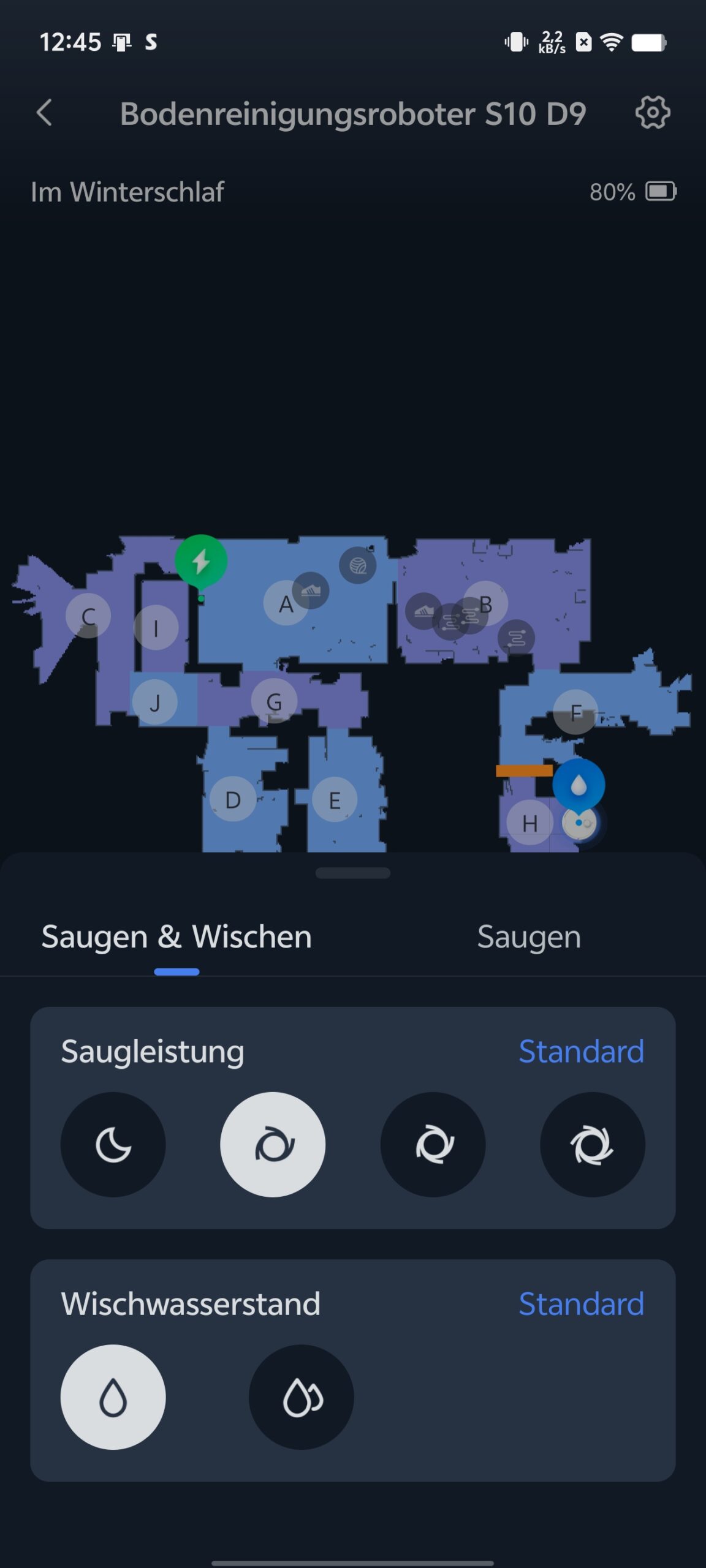This screenshot has height=1568, width=706.
Task: Tap room C on the map
Action: point(88,616)
